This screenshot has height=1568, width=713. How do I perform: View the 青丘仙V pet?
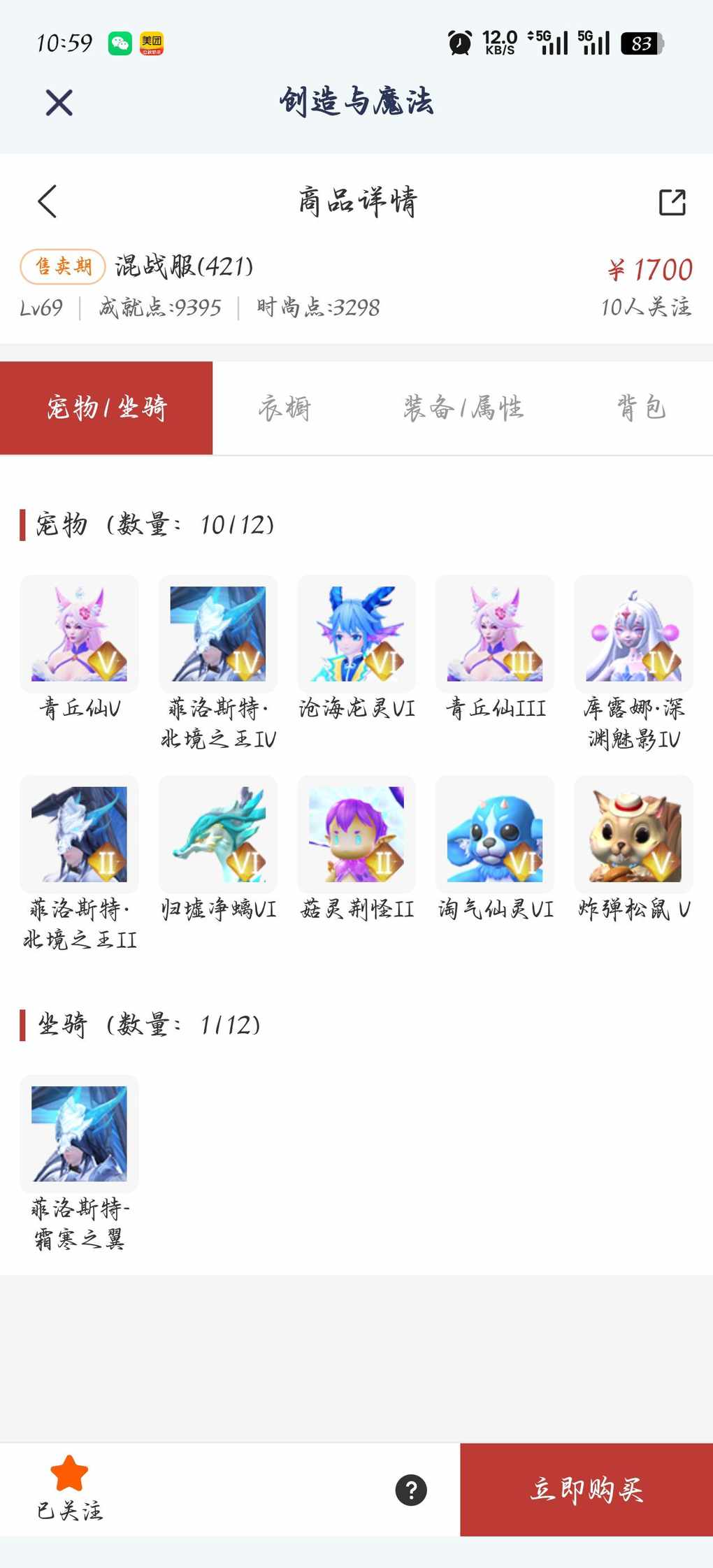coord(79,634)
